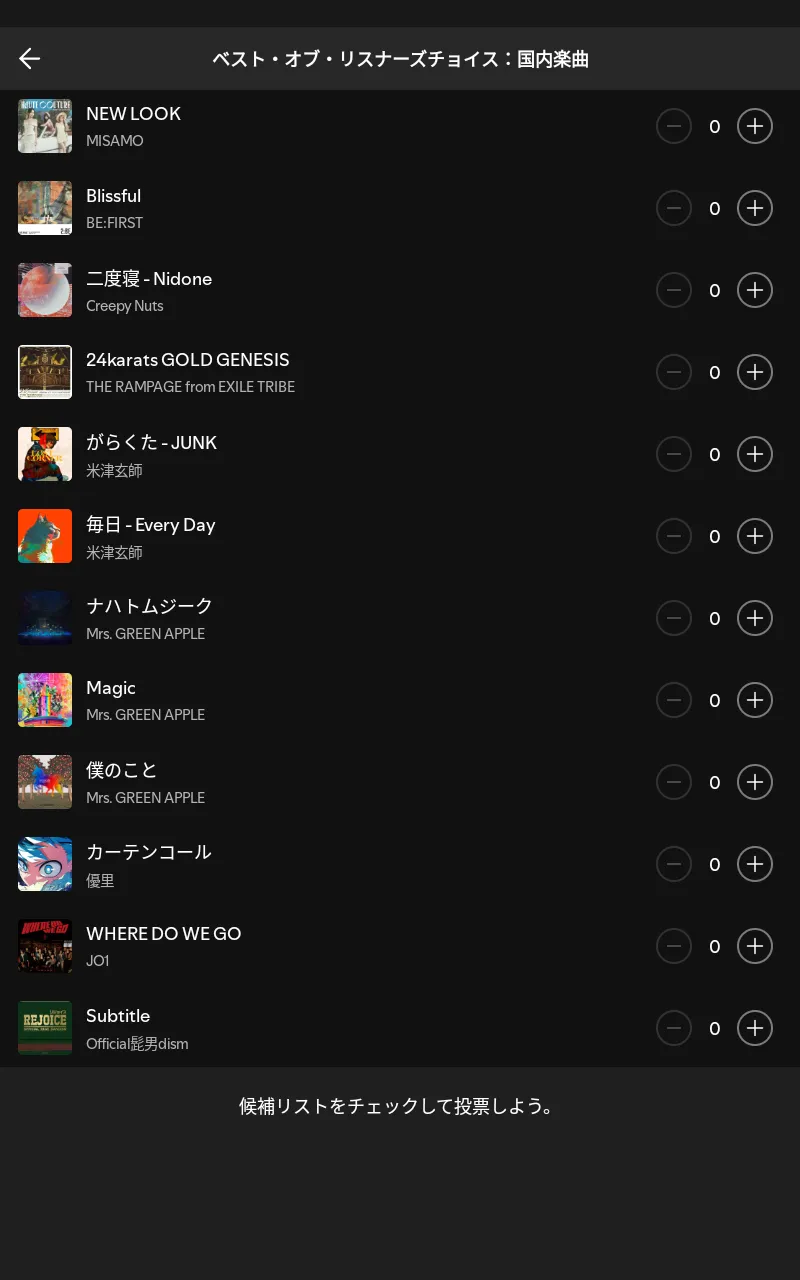
Task: Increase votes for がらくた - JUNK
Action: click(755, 454)
